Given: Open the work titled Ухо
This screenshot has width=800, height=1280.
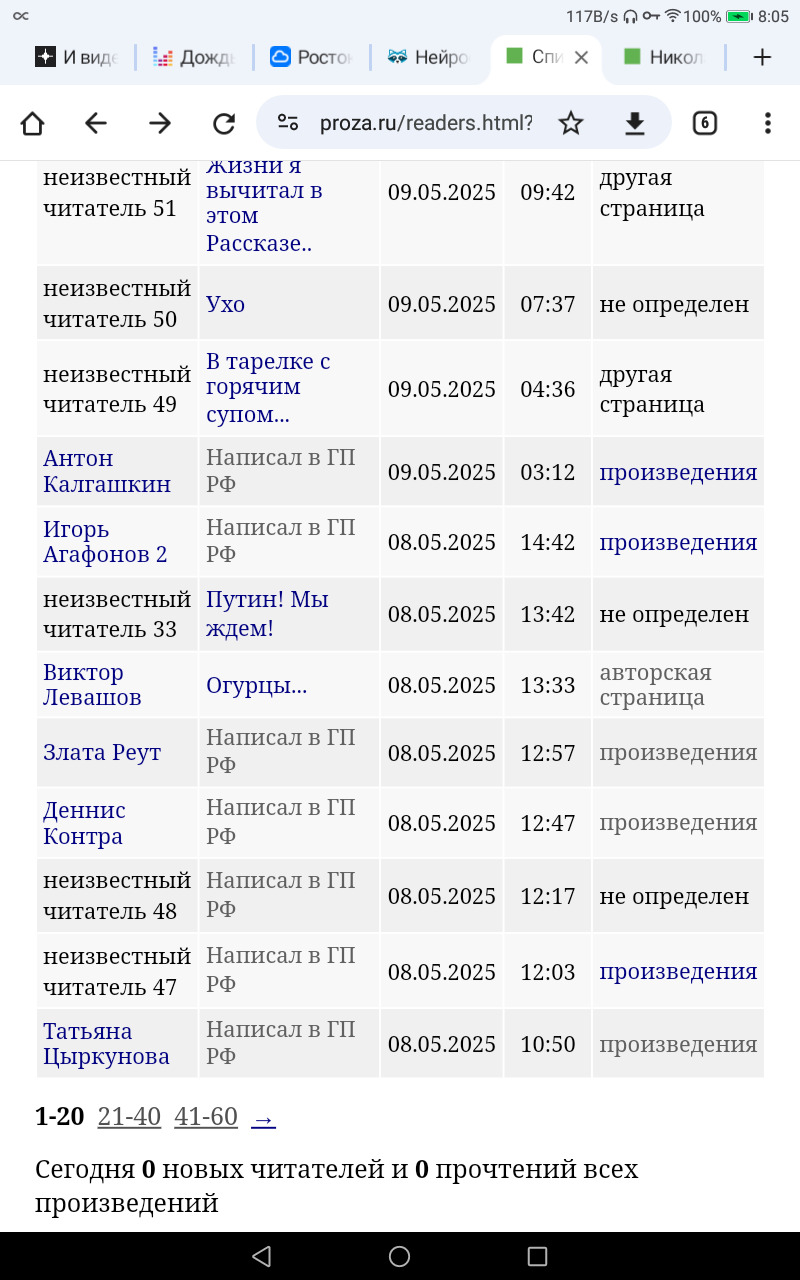Looking at the screenshot, I should [225, 304].
